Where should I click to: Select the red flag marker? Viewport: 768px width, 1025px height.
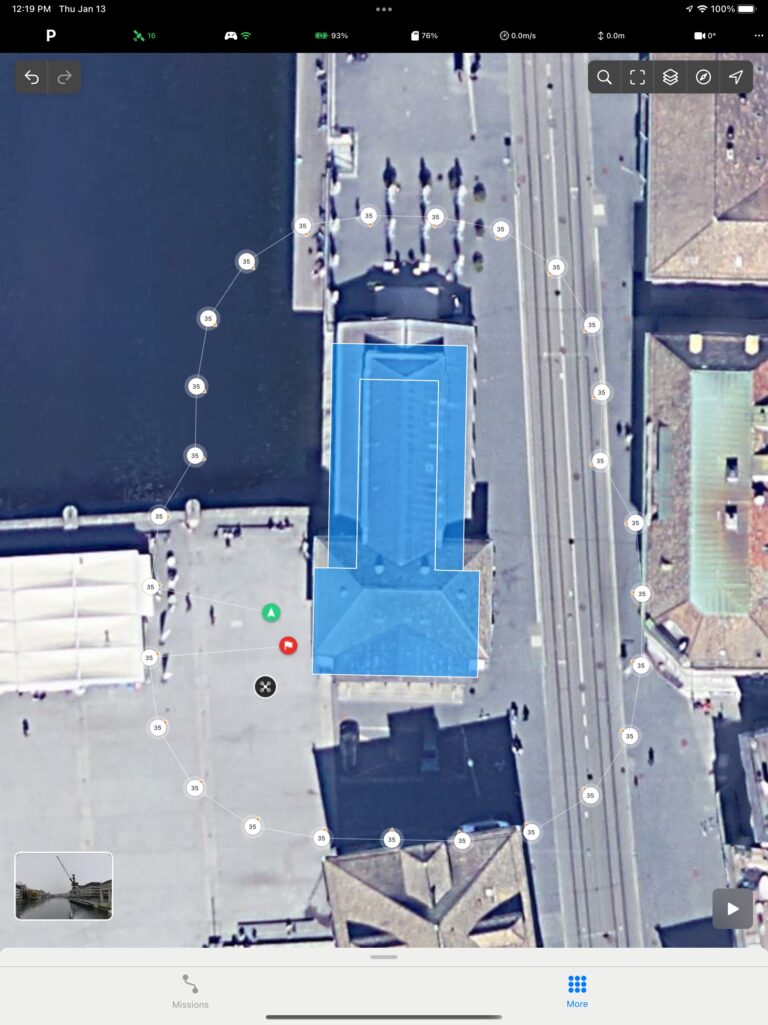pyautogui.click(x=288, y=646)
